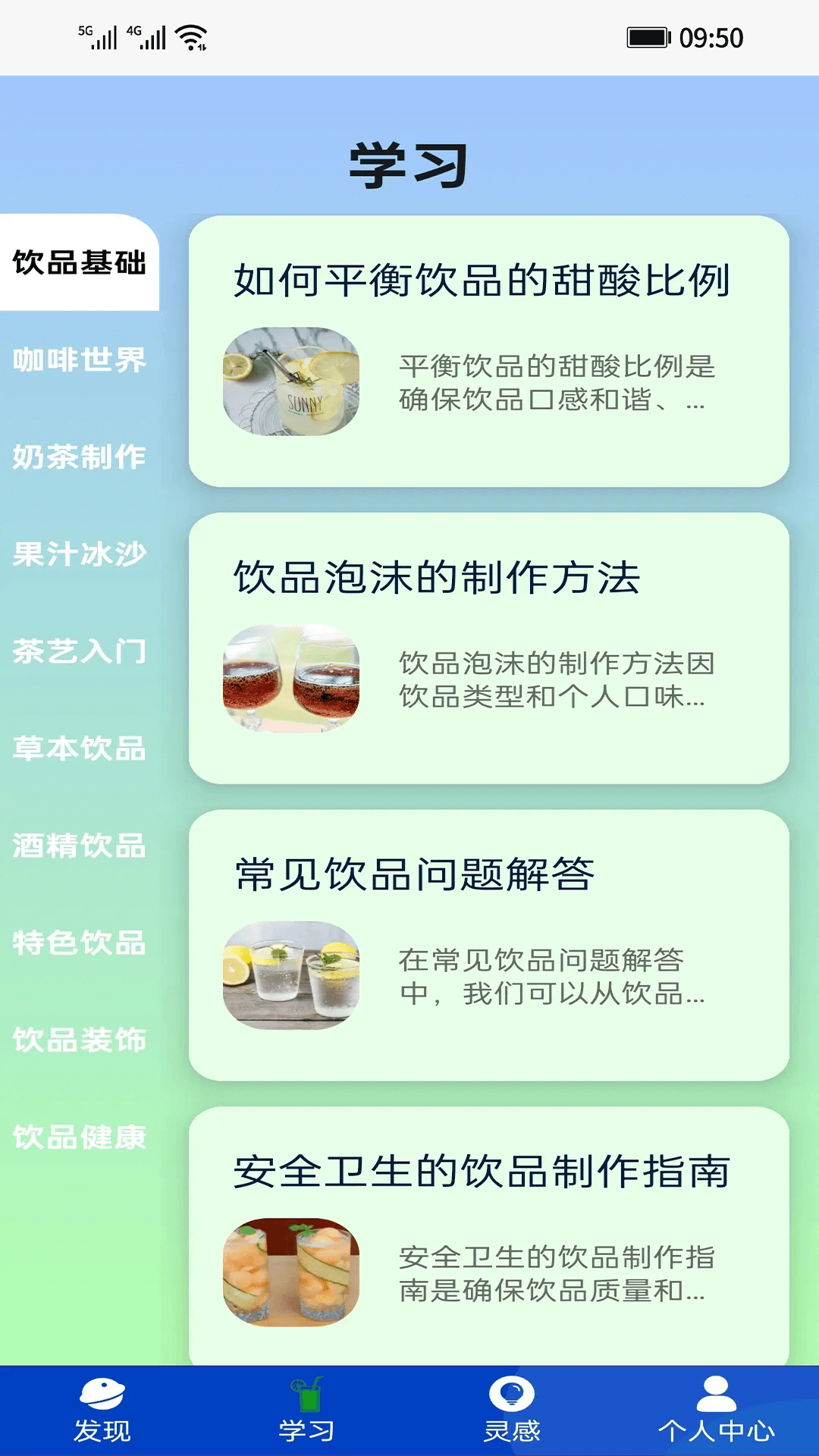Switch to the 咖啡世界 category

(x=79, y=359)
